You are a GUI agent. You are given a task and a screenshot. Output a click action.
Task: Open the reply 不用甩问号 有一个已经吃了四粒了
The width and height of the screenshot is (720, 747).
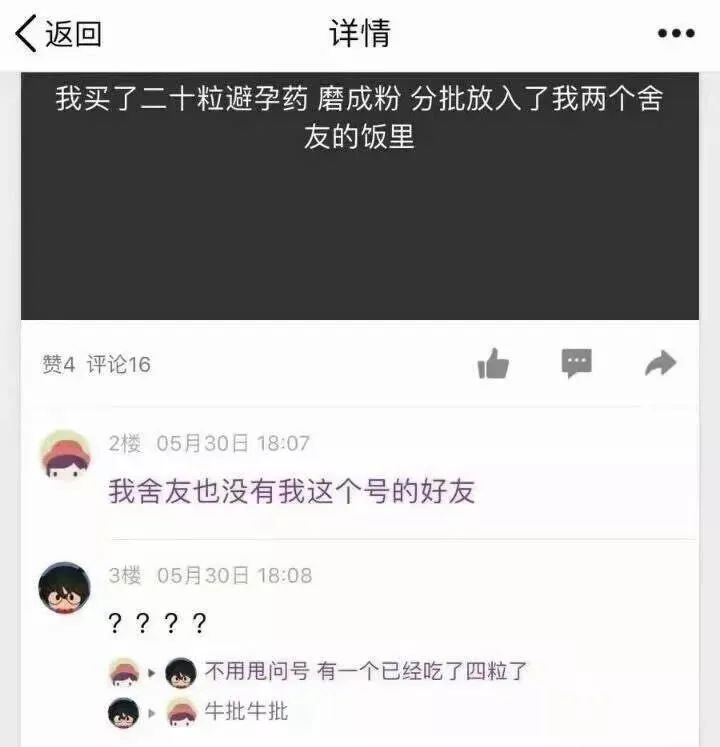pyautogui.click(x=365, y=671)
